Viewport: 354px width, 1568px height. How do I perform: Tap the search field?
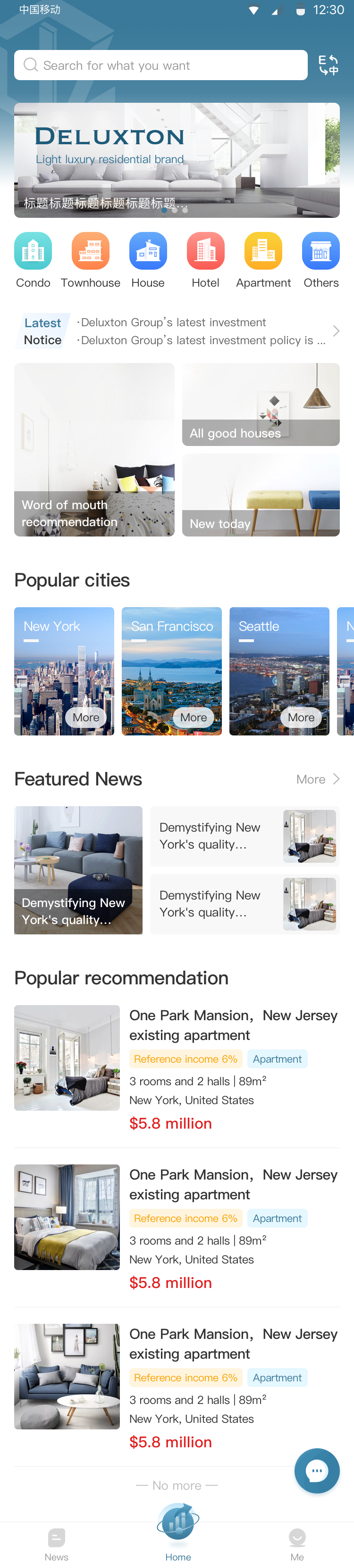[160, 65]
